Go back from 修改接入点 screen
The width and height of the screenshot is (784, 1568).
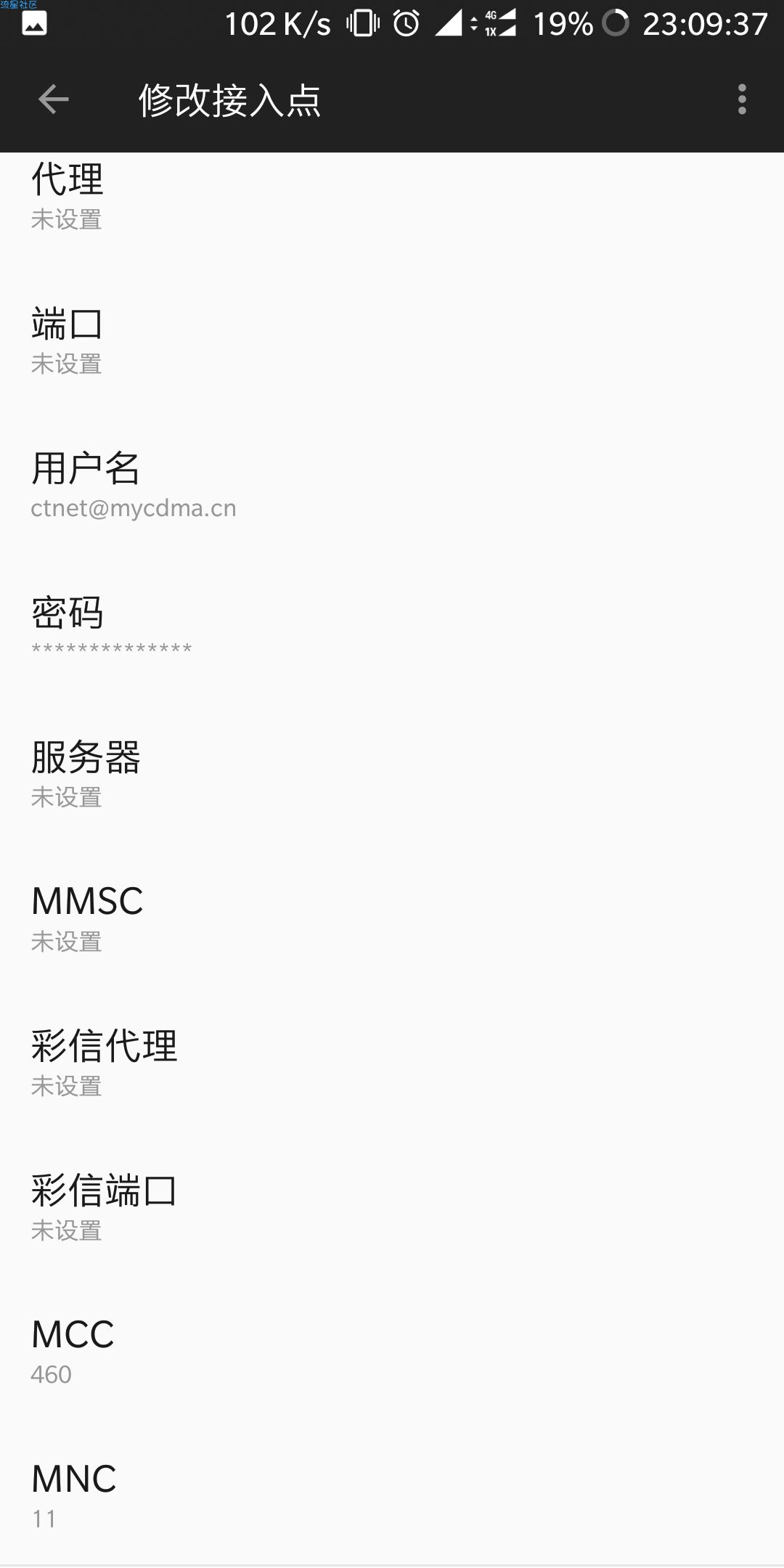point(53,99)
